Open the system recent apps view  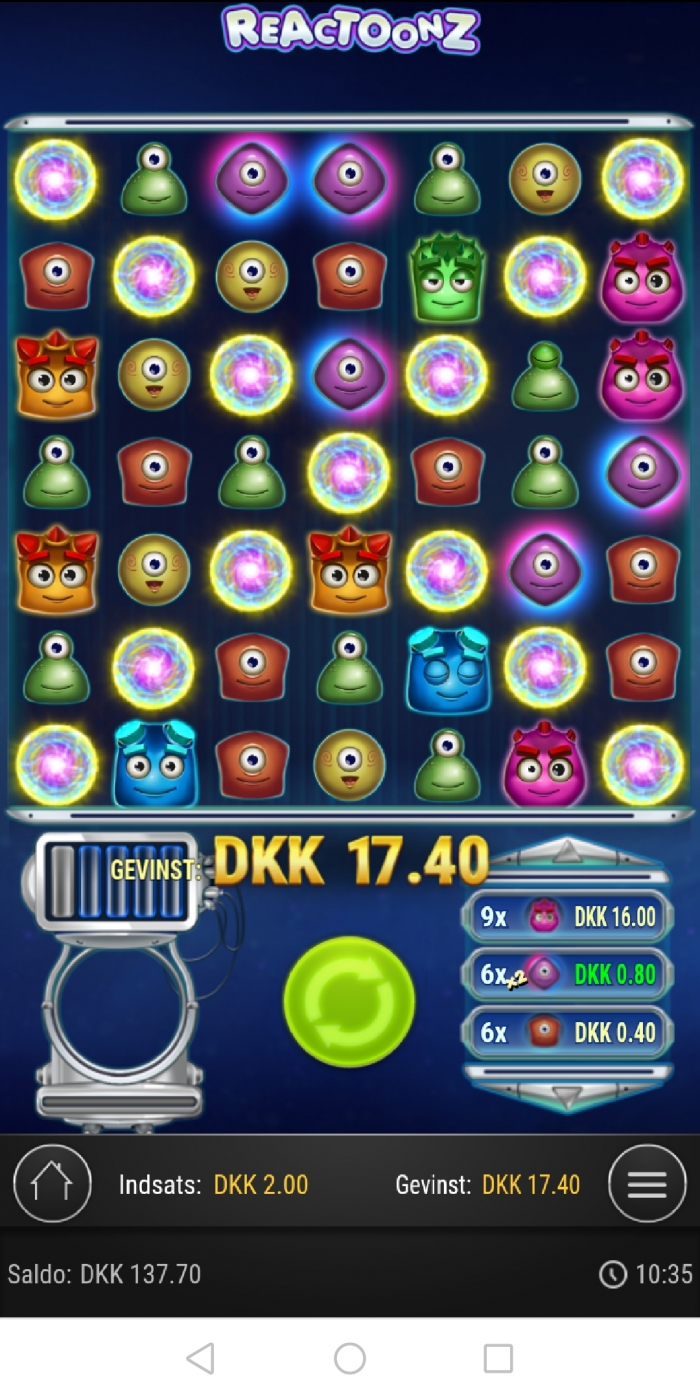[x=498, y=1358]
